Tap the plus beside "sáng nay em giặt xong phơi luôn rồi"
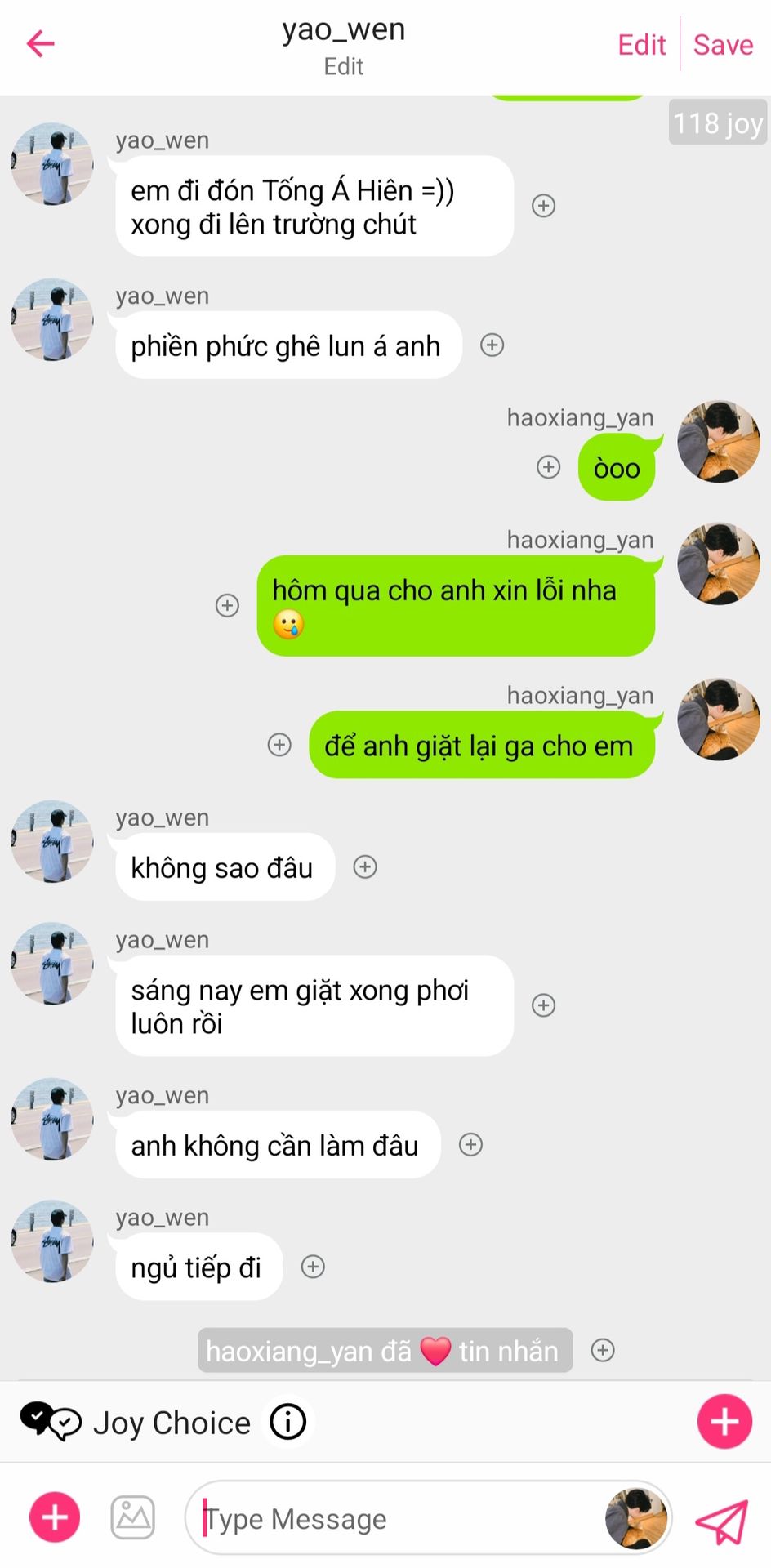 (543, 1005)
